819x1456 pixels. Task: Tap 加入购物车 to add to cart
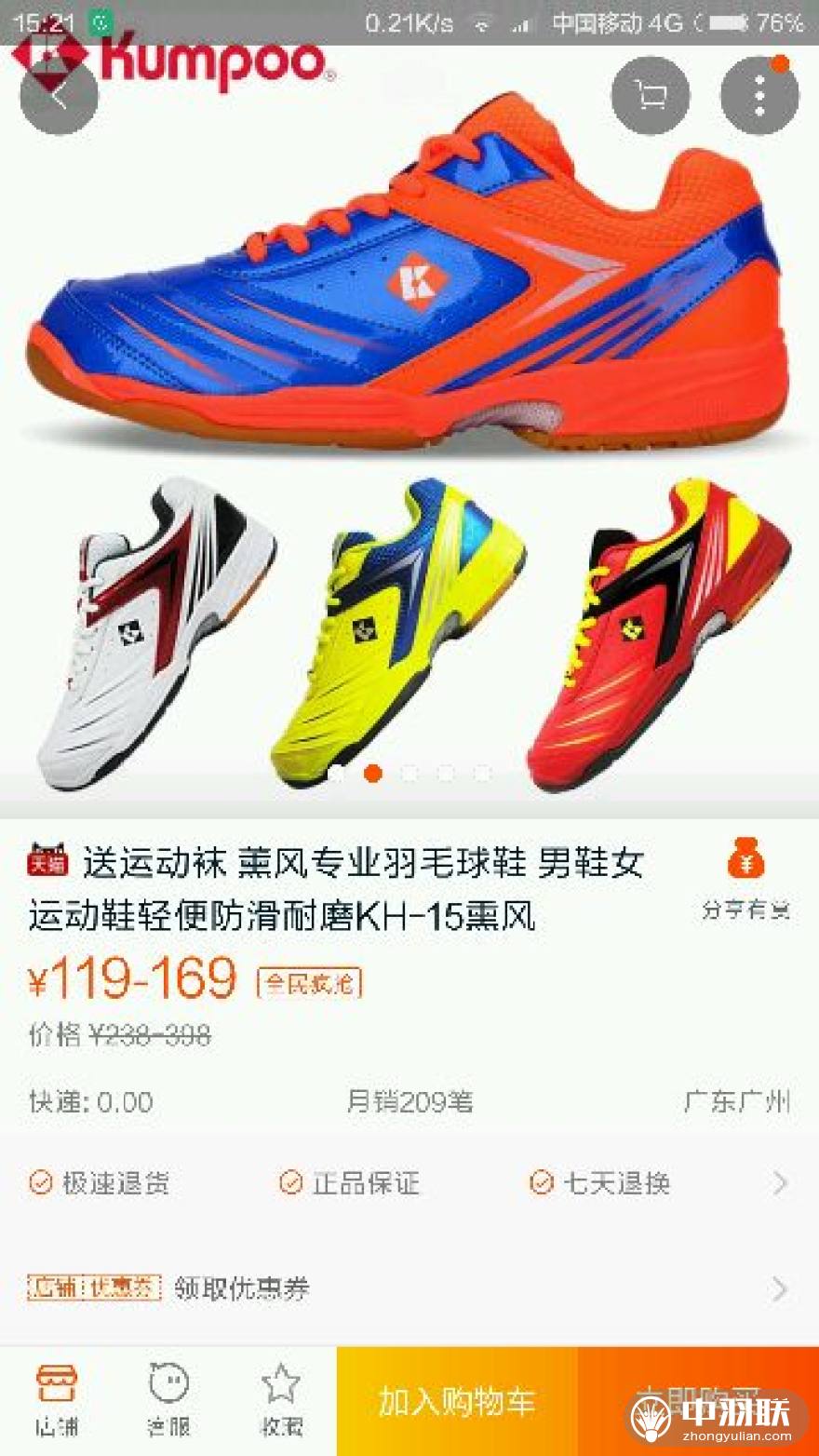pos(457,1401)
